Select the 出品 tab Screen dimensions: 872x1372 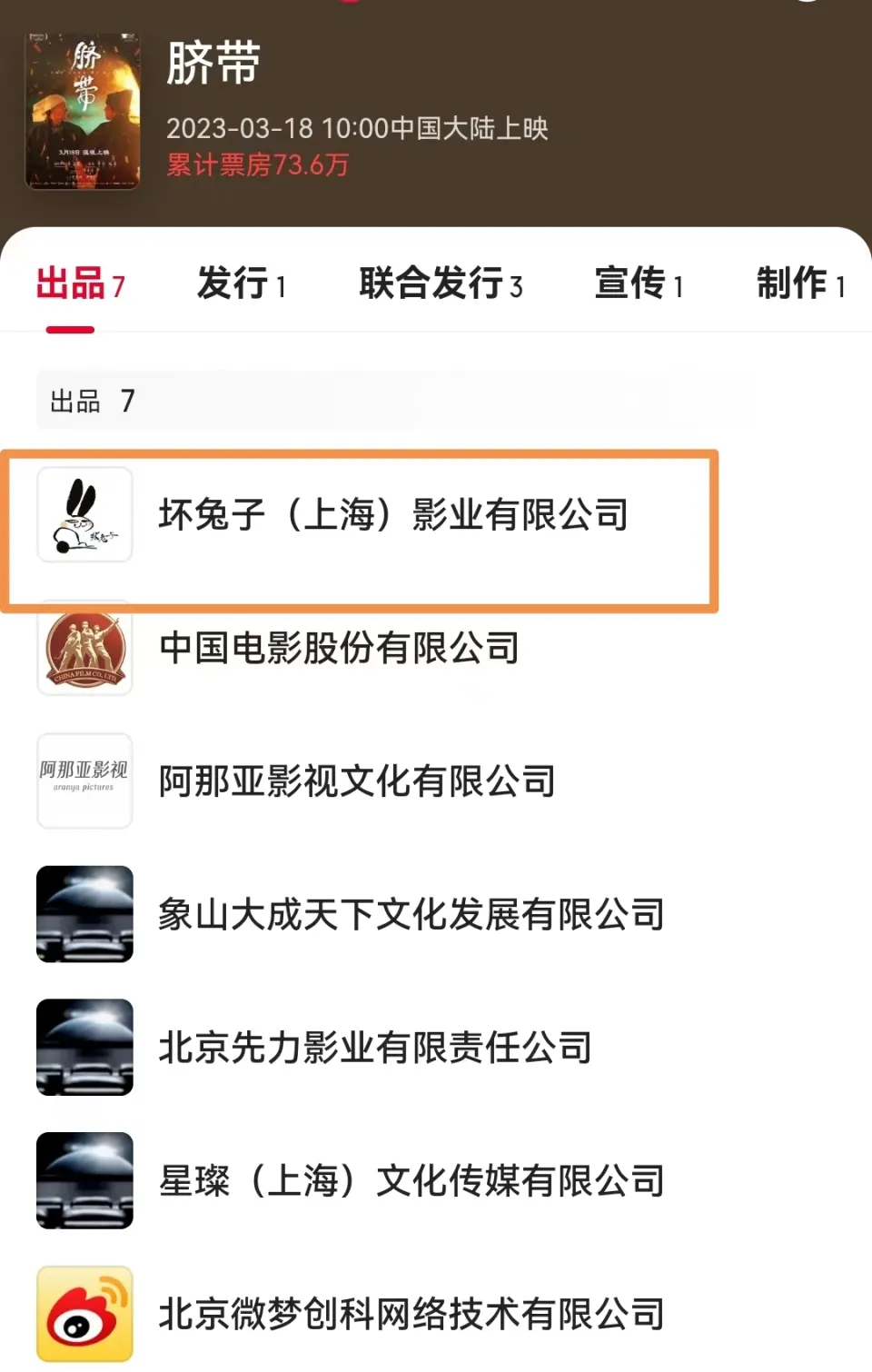tap(79, 283)
